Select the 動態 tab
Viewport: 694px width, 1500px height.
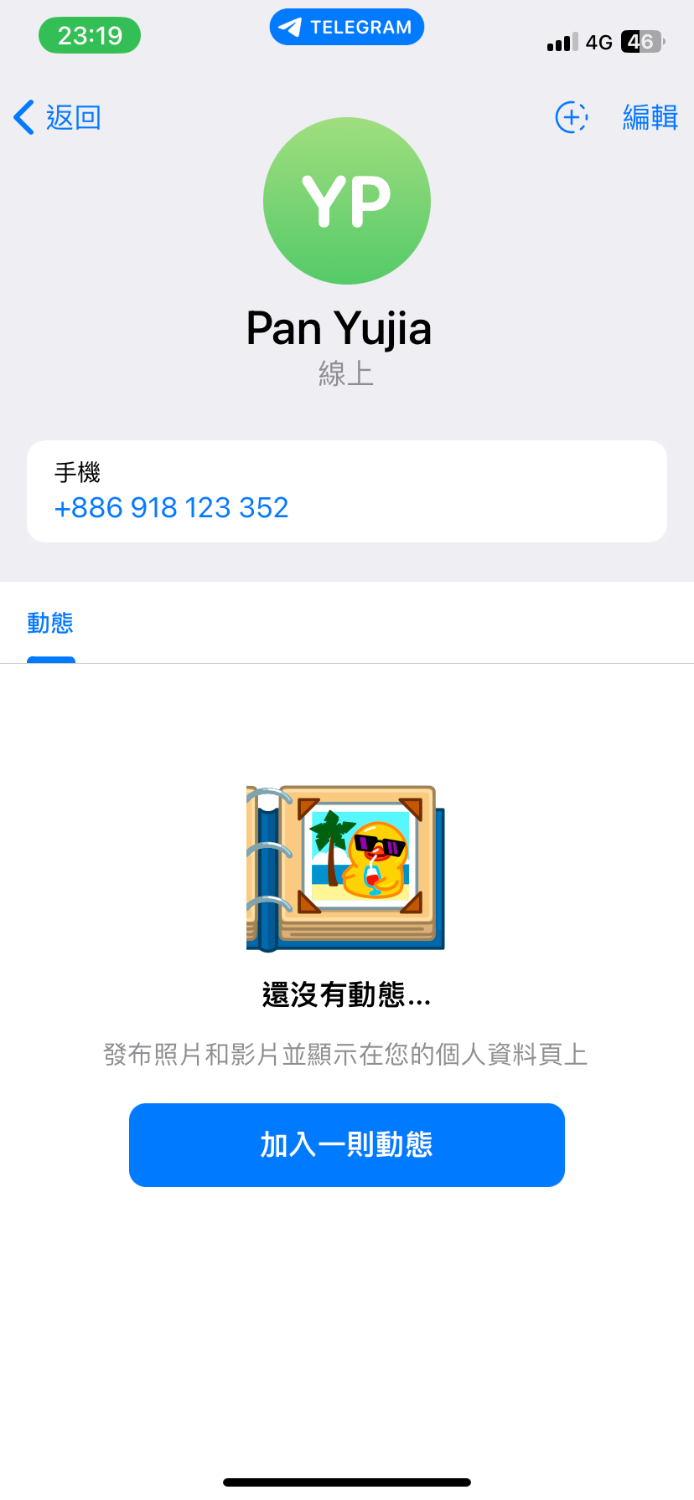tap(50, 623)
